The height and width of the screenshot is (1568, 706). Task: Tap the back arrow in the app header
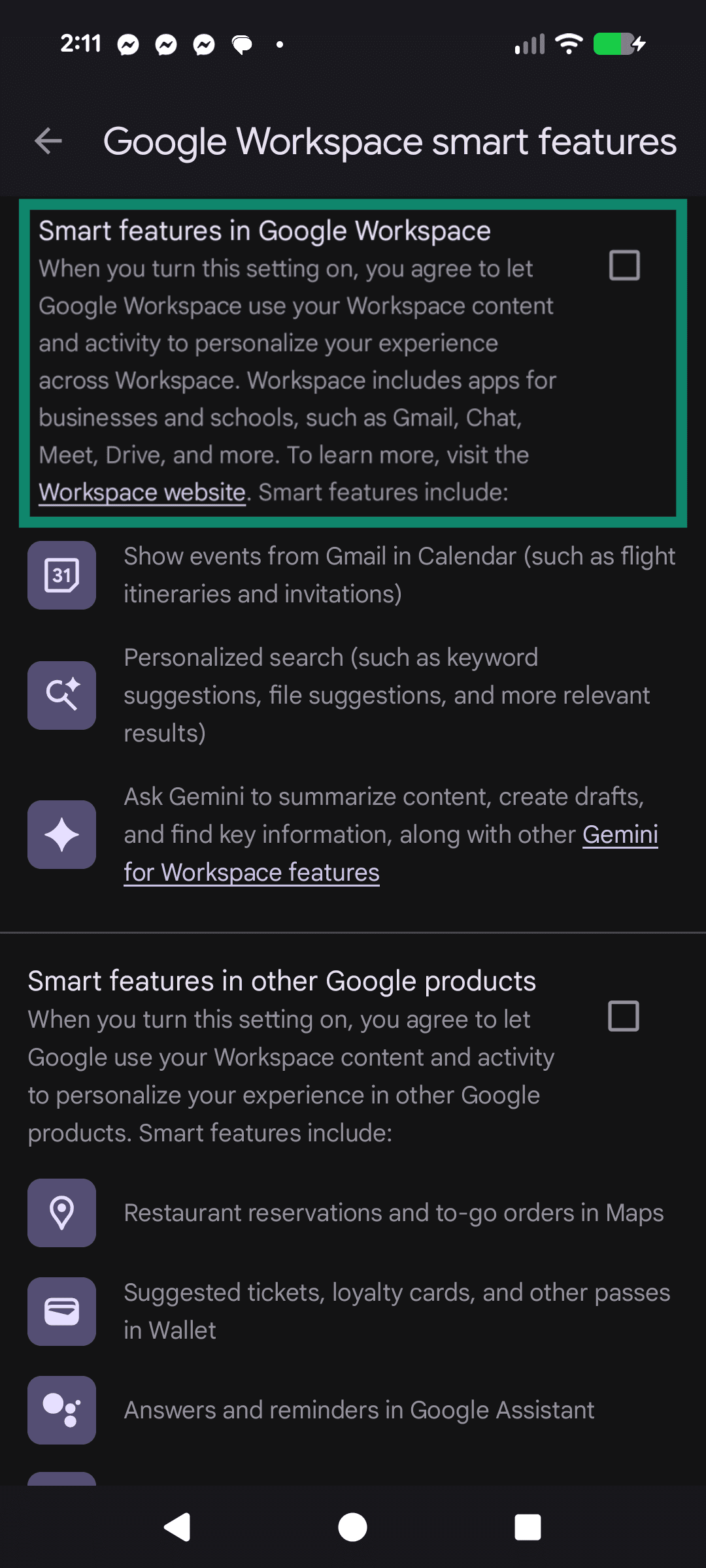(49, 140)
